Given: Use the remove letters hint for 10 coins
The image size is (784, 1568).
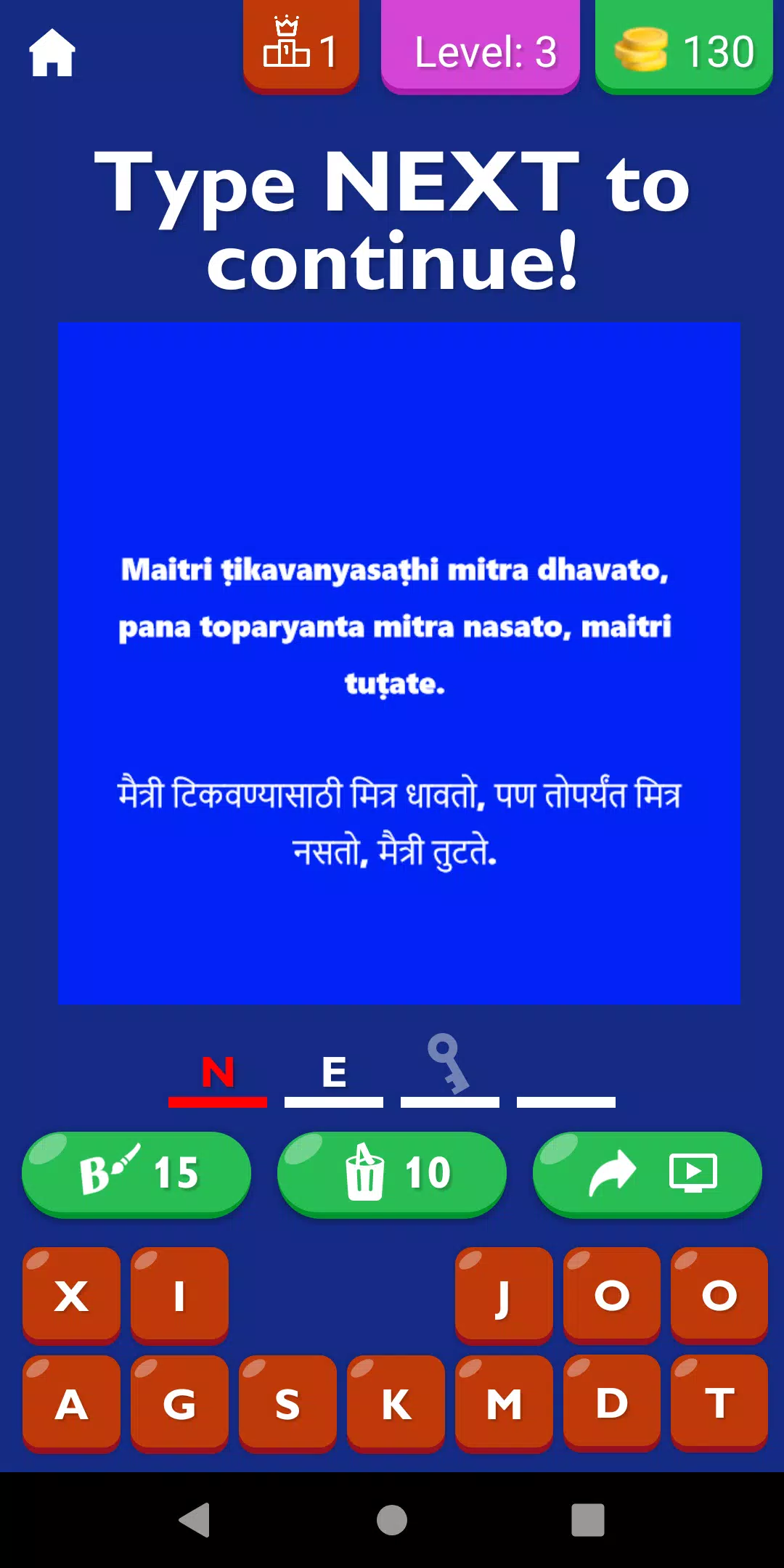Looking at the screenshot, I should [x=392, y=1172].
